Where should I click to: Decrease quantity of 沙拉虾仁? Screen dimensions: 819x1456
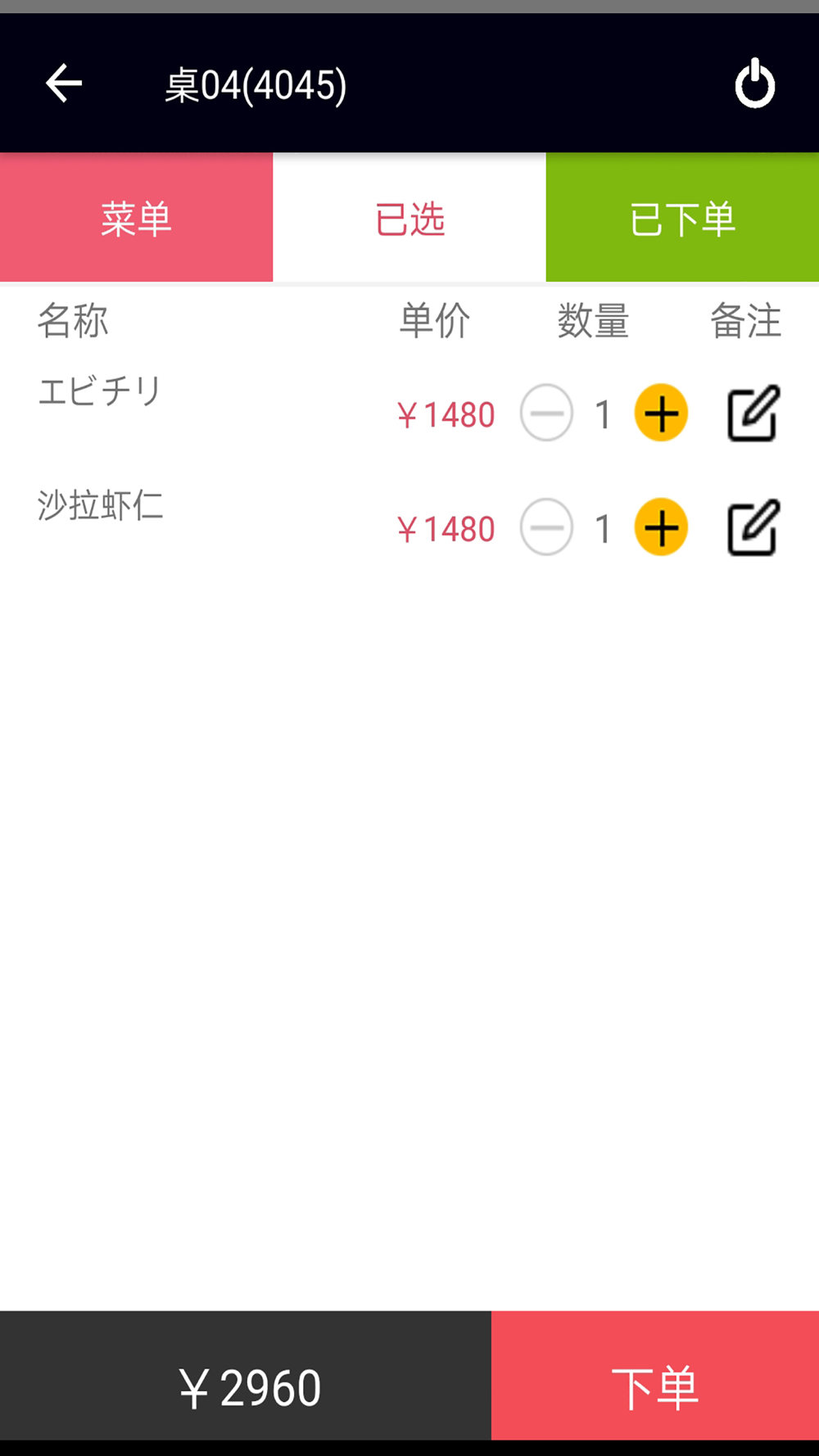coord(546,528)
